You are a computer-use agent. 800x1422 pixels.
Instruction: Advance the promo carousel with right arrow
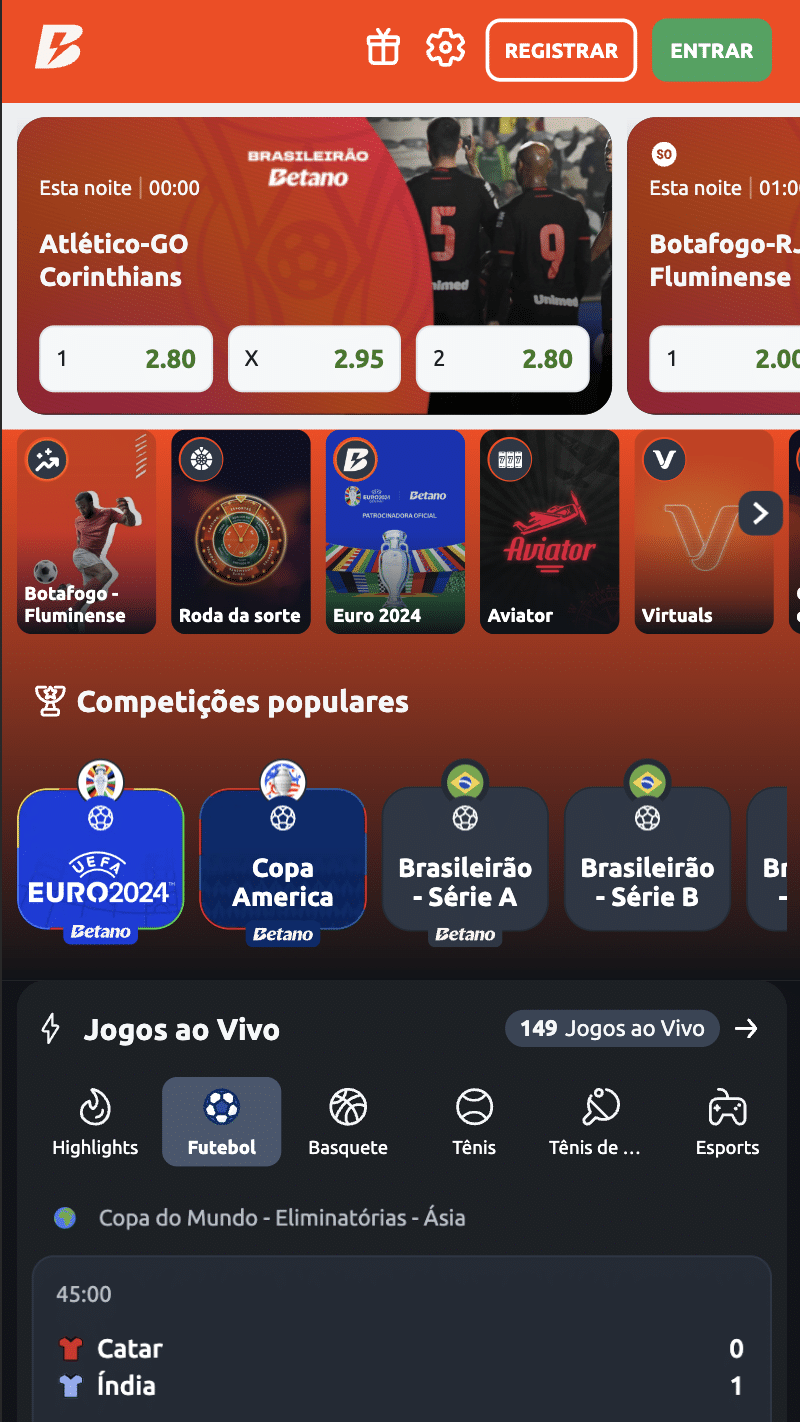click(761, 513)
